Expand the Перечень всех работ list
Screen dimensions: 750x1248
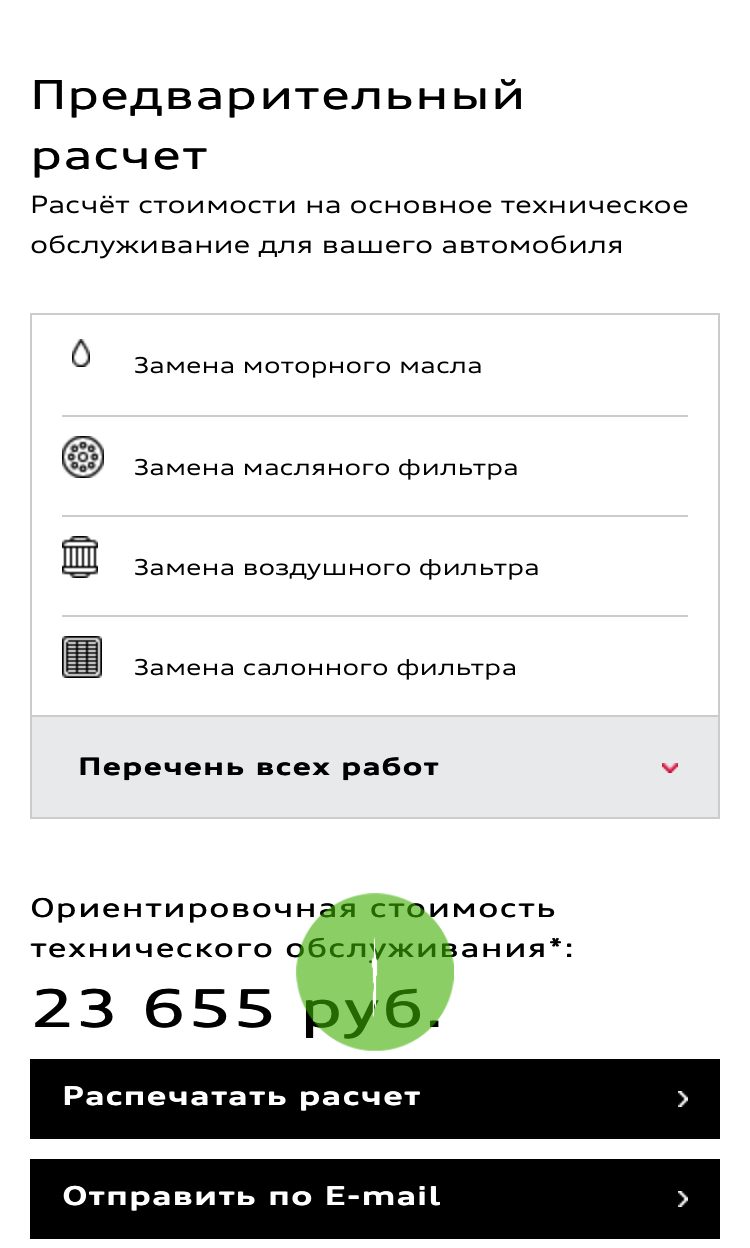tap(375, 767)
